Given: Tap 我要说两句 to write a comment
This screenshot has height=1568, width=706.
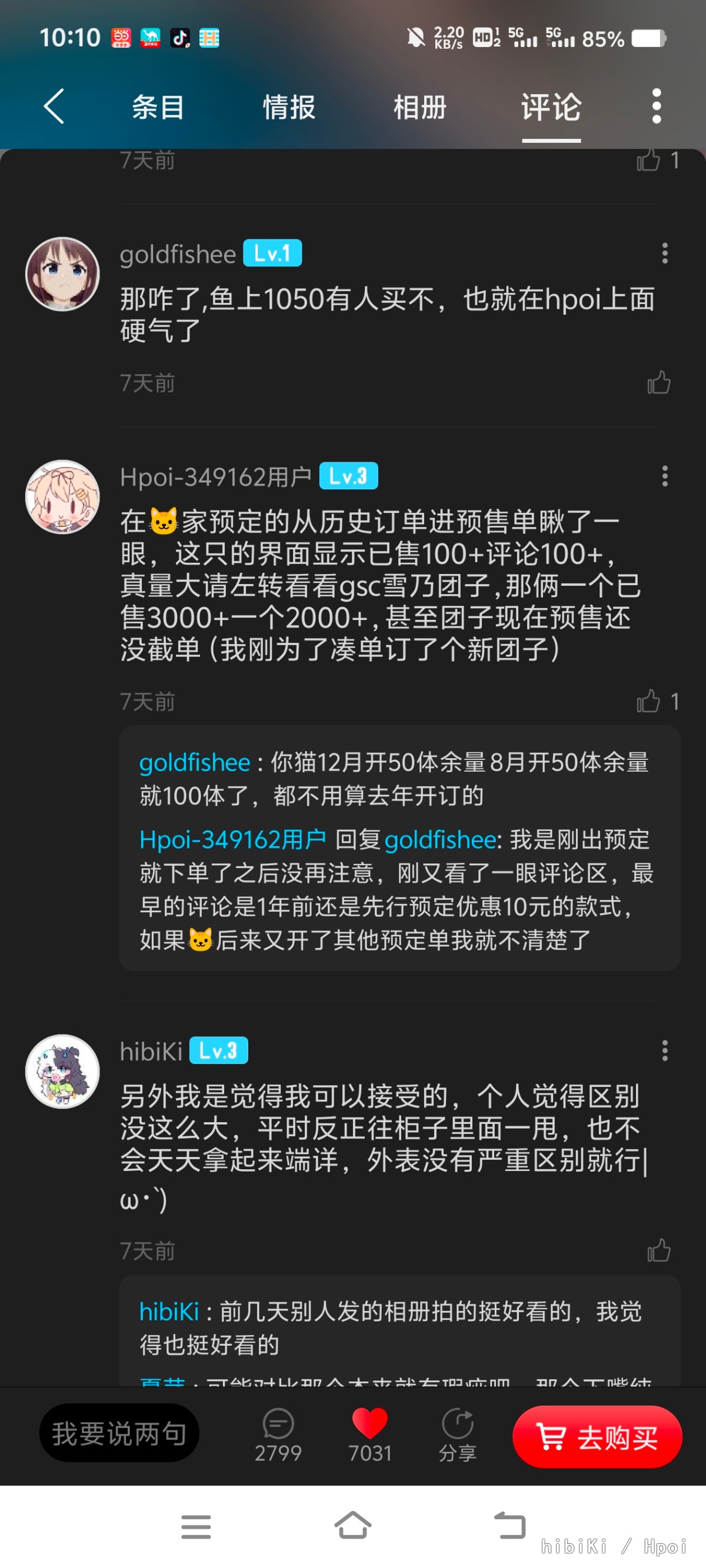Looking at the screenshot, I should click(119, 1433).
